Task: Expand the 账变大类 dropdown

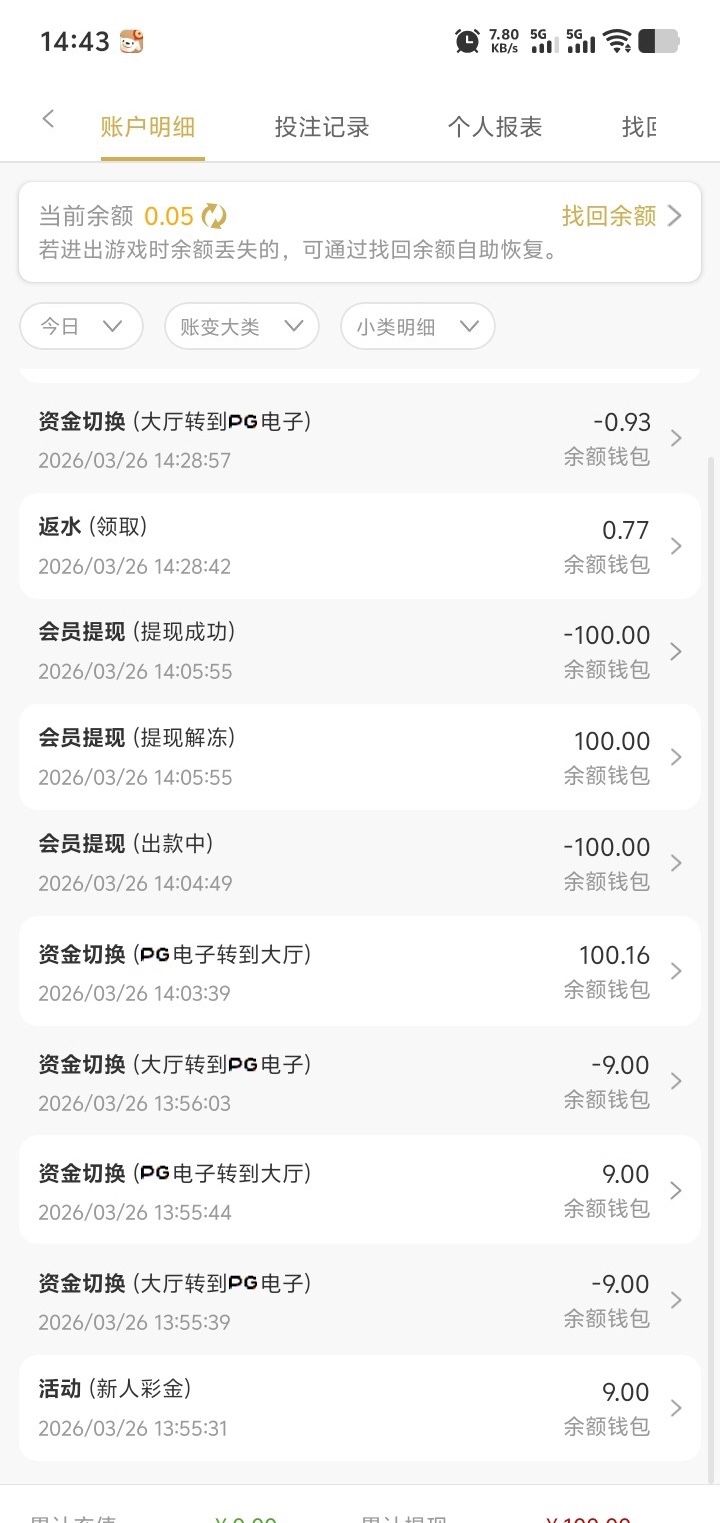Action: click(x=241, y=326)
